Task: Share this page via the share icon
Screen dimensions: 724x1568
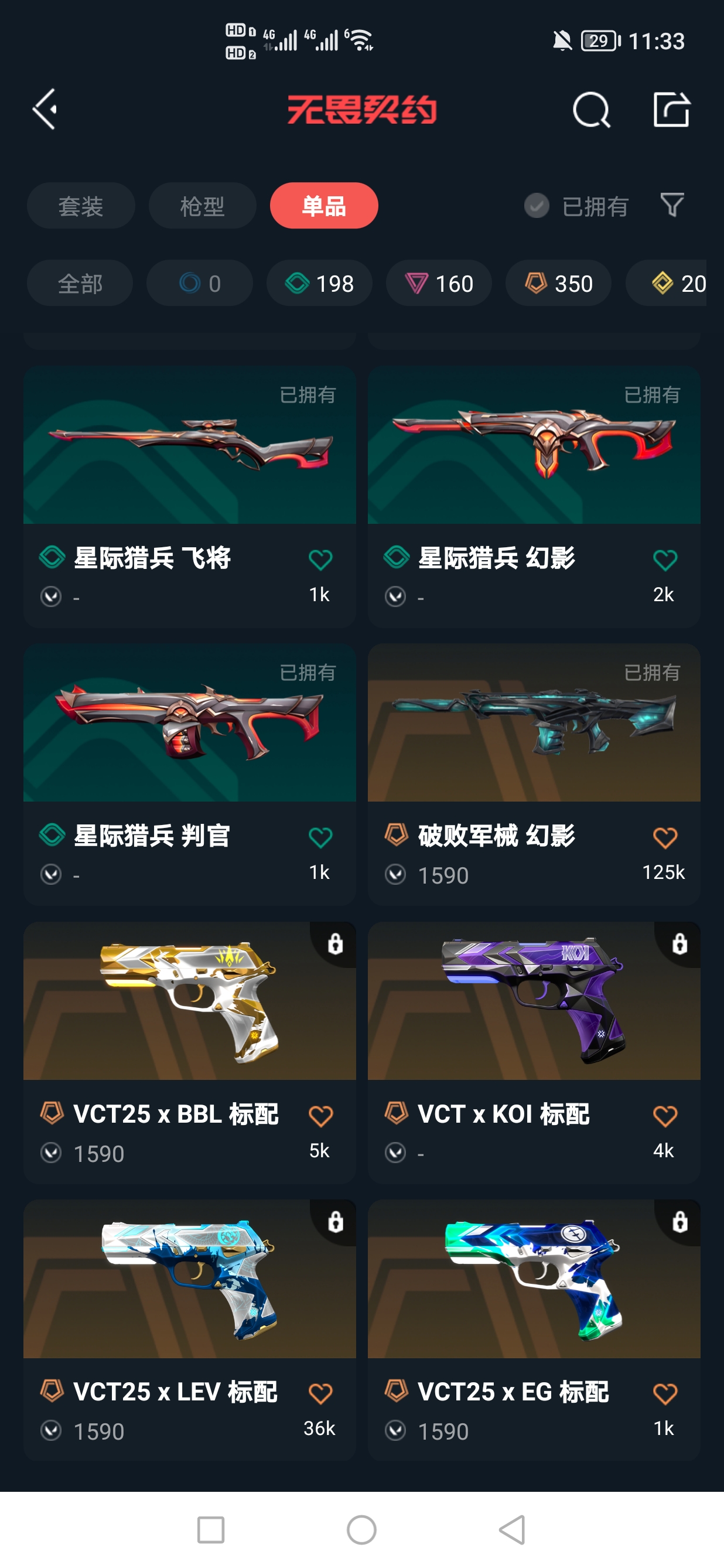Action: pyautogui.click(x=671, y=110)
